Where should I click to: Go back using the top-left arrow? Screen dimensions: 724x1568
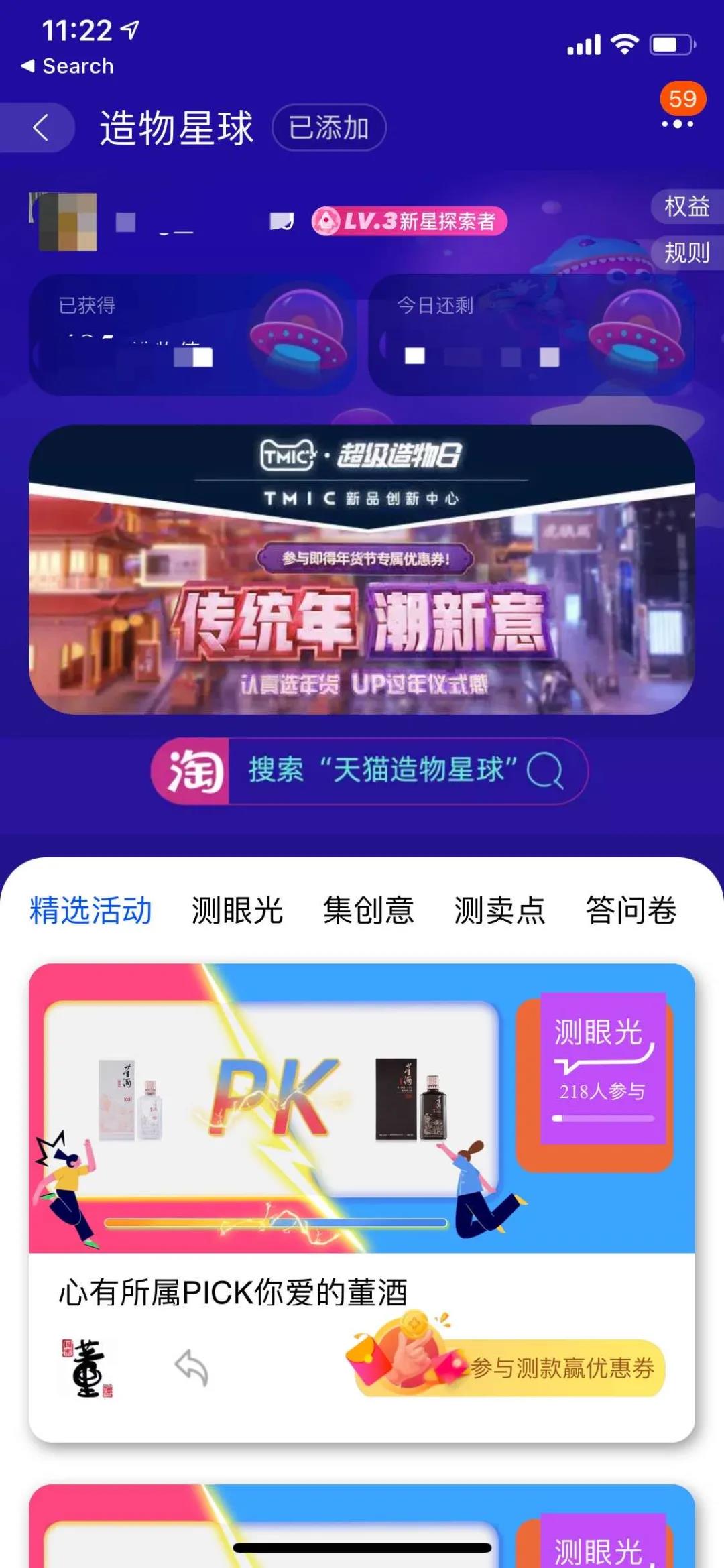point(40,127)
